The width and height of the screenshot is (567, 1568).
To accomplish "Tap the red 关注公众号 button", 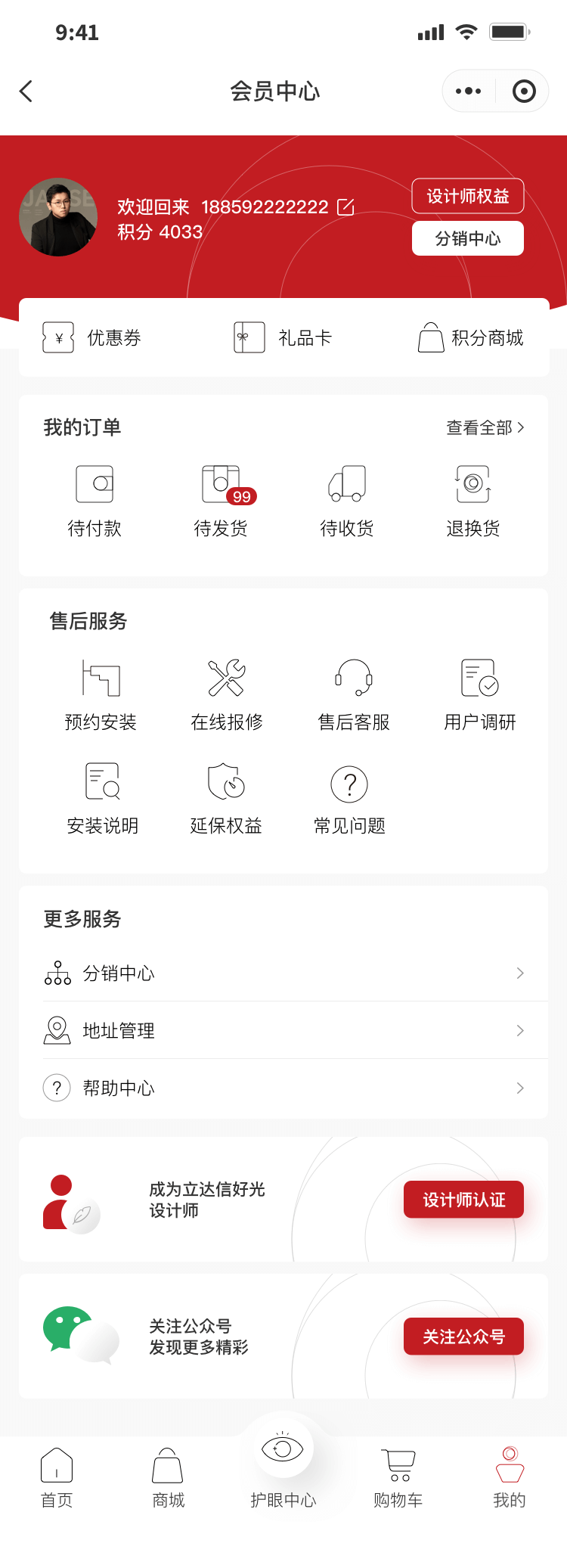I will pos(463,1337).
